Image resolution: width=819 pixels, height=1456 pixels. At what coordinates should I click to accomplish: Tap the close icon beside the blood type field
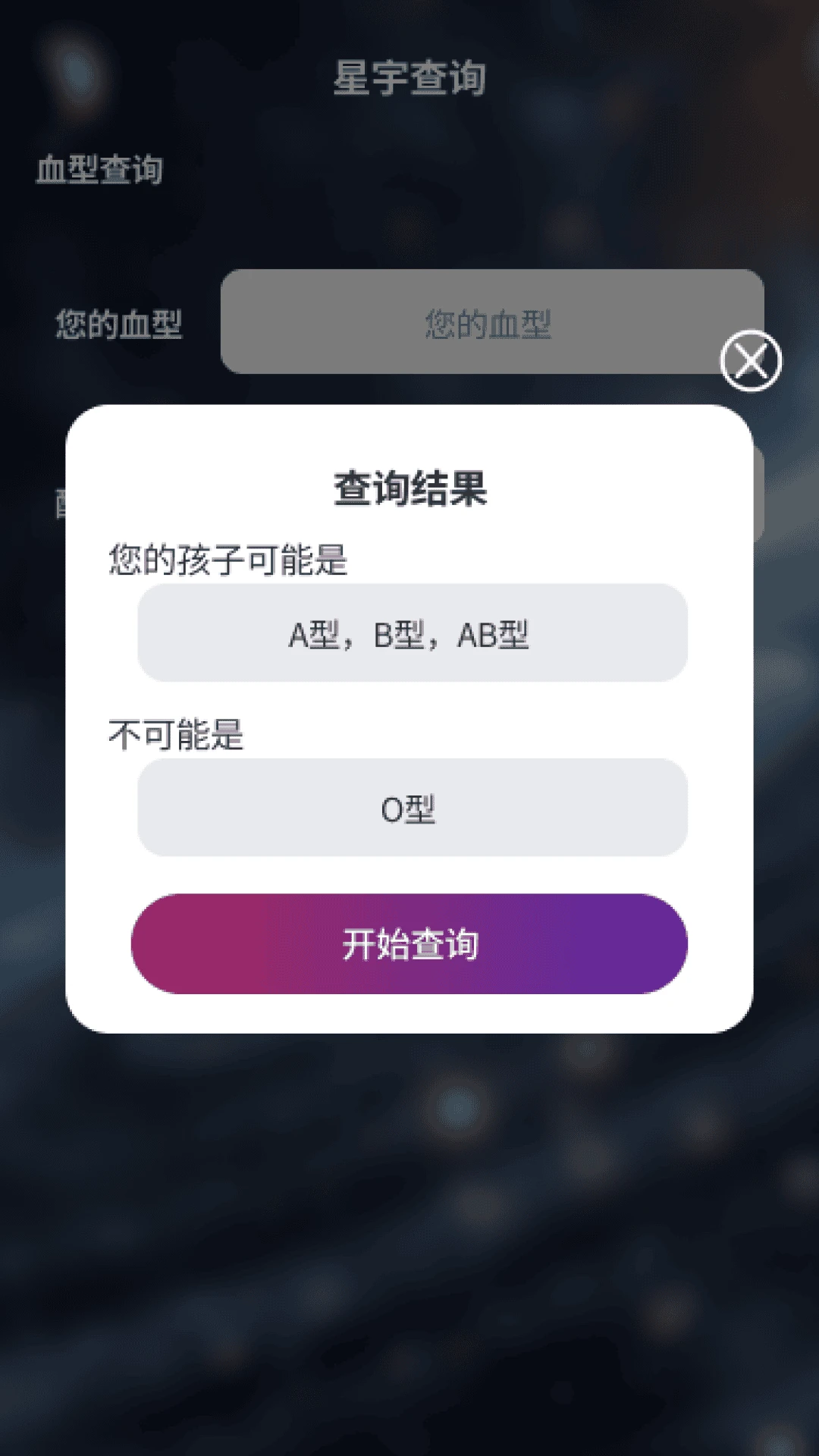tap(749, 362)
